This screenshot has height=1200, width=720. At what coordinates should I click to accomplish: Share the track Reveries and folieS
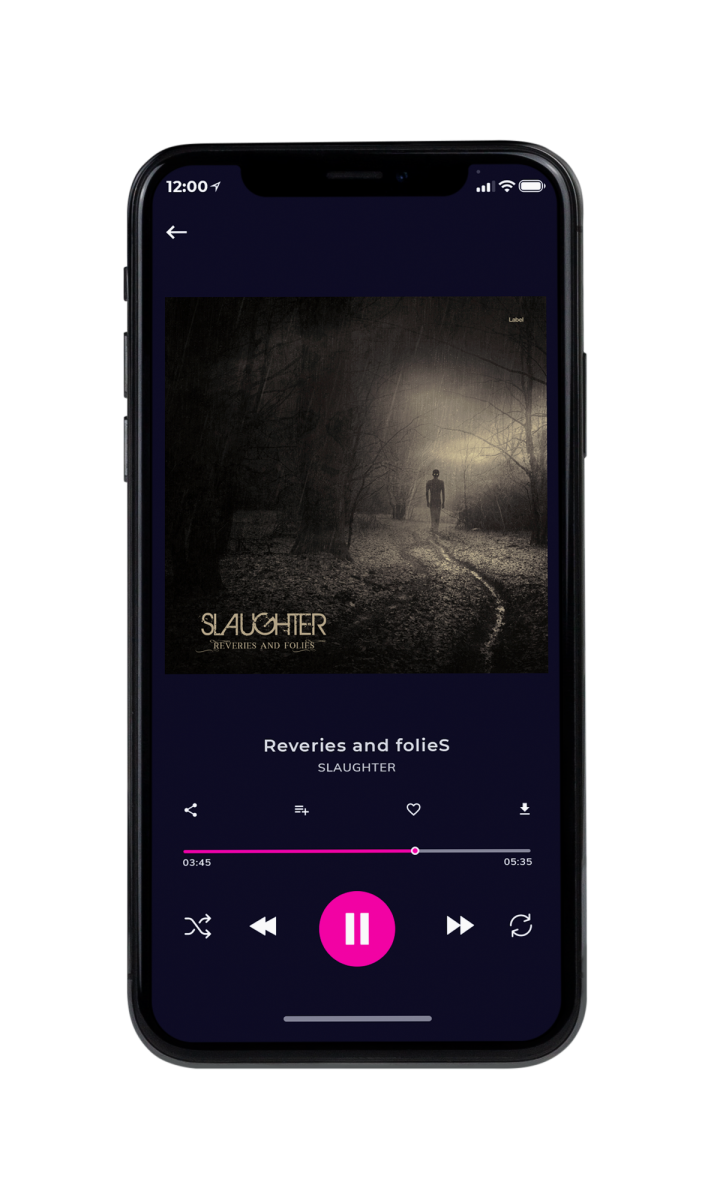[191, 810]
